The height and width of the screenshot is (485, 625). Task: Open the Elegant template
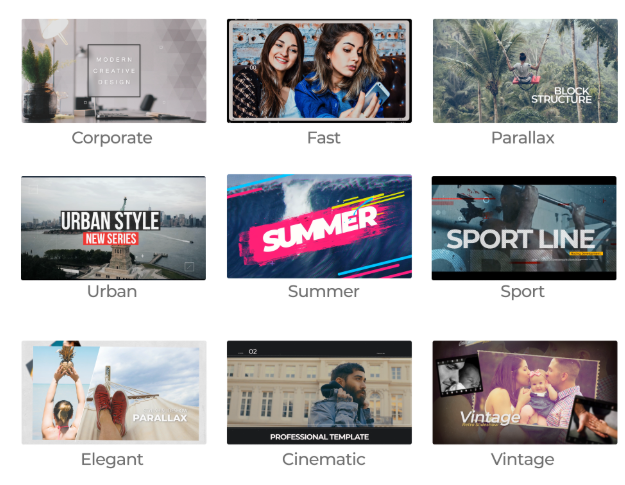113,392
